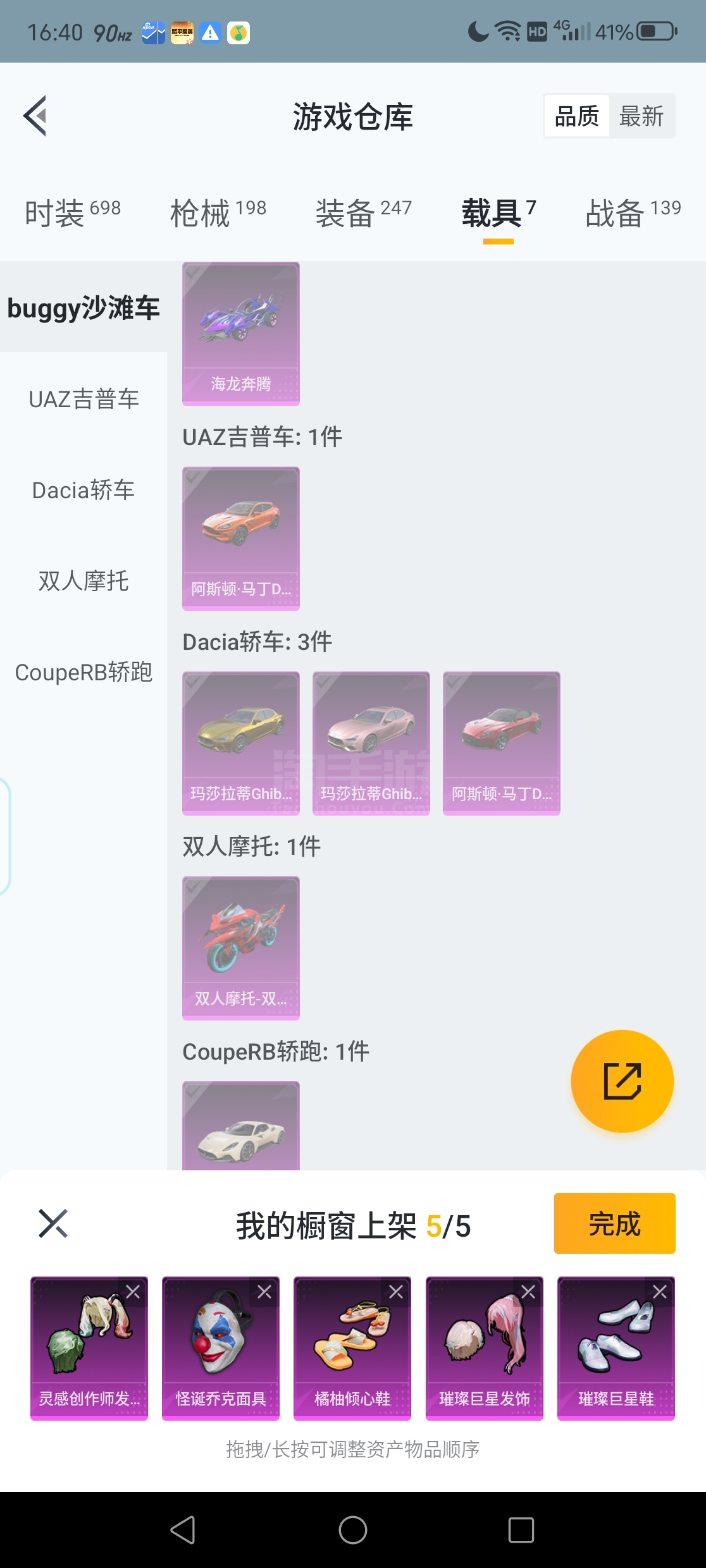Open the 枪械 tab
This screenshot has width=706, height=1568.
tap(218, 212)
